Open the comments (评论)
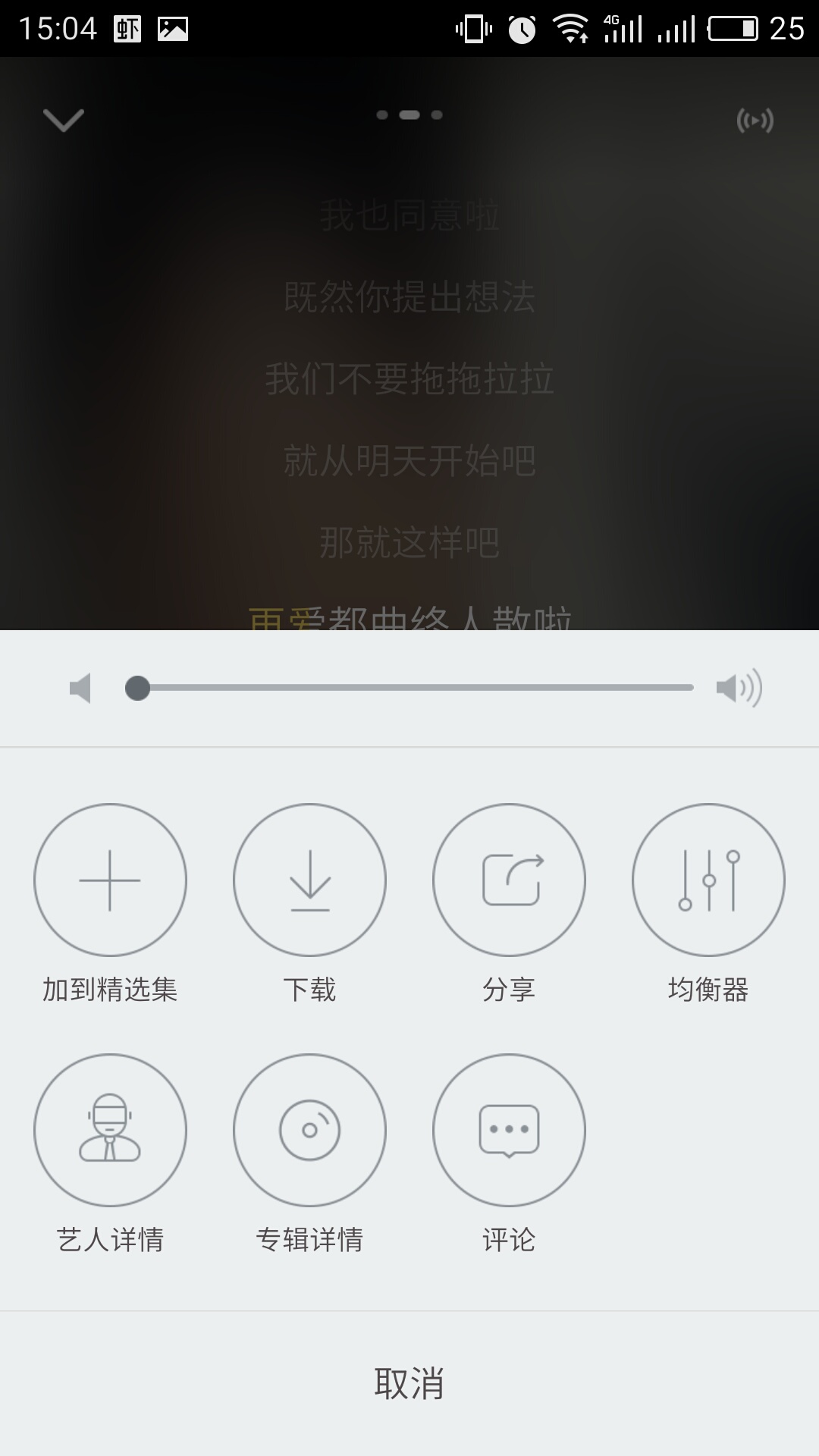 tap(509, 1130)
